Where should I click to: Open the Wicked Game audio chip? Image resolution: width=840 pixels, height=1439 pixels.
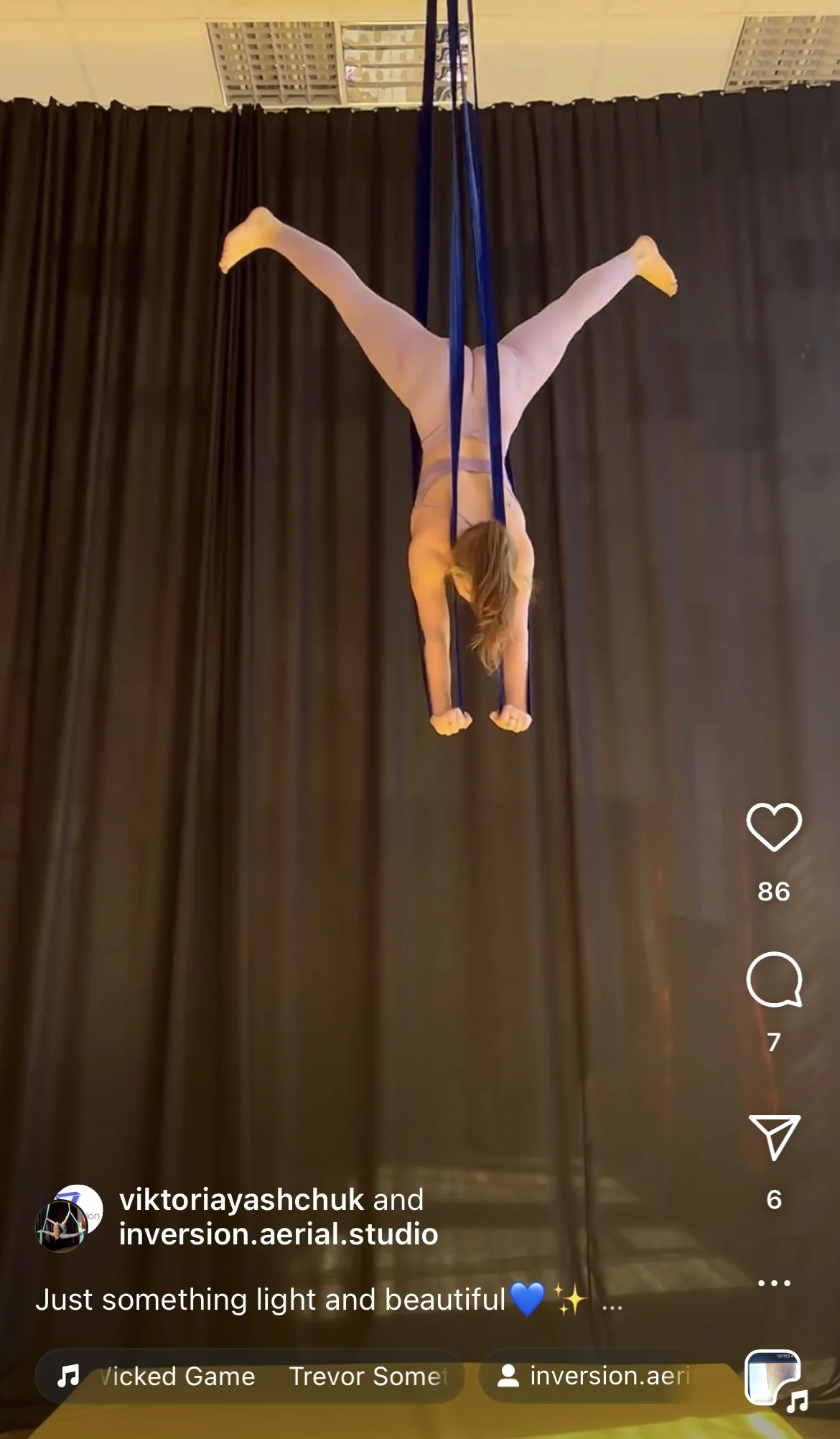[248, 1376]
